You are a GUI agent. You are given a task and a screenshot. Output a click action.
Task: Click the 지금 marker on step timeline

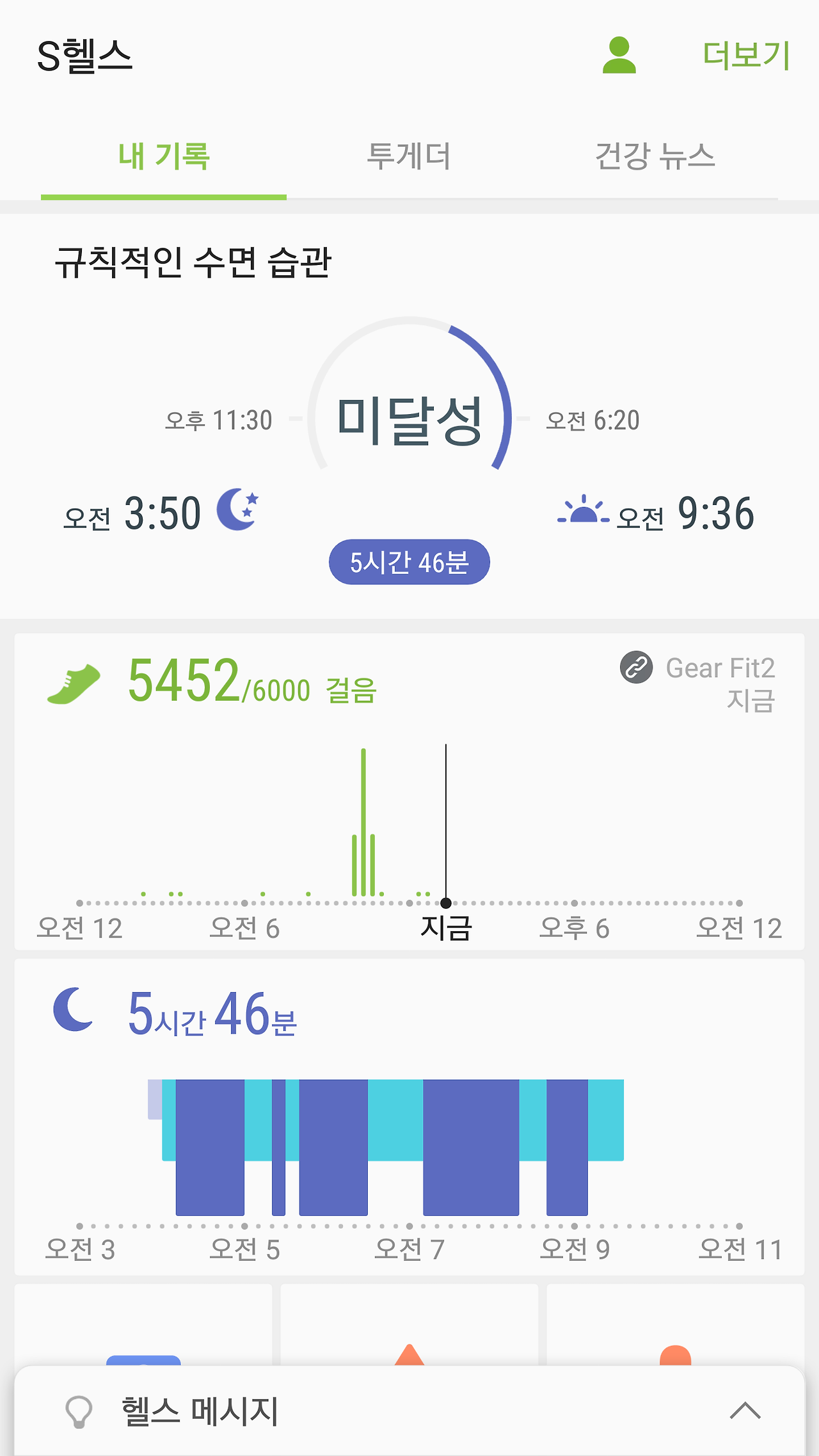point(446,902)
